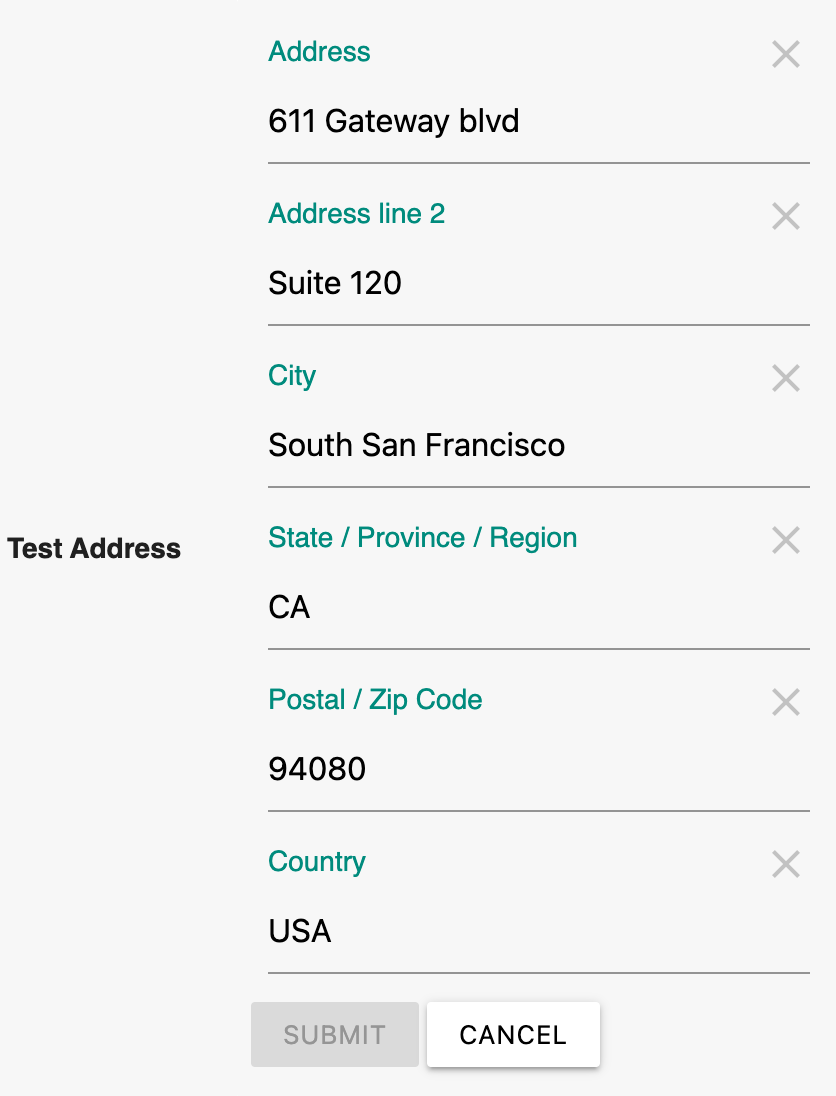The image size is (836, 1096).
Task: Submit the address form
Action: [334, 1035]
